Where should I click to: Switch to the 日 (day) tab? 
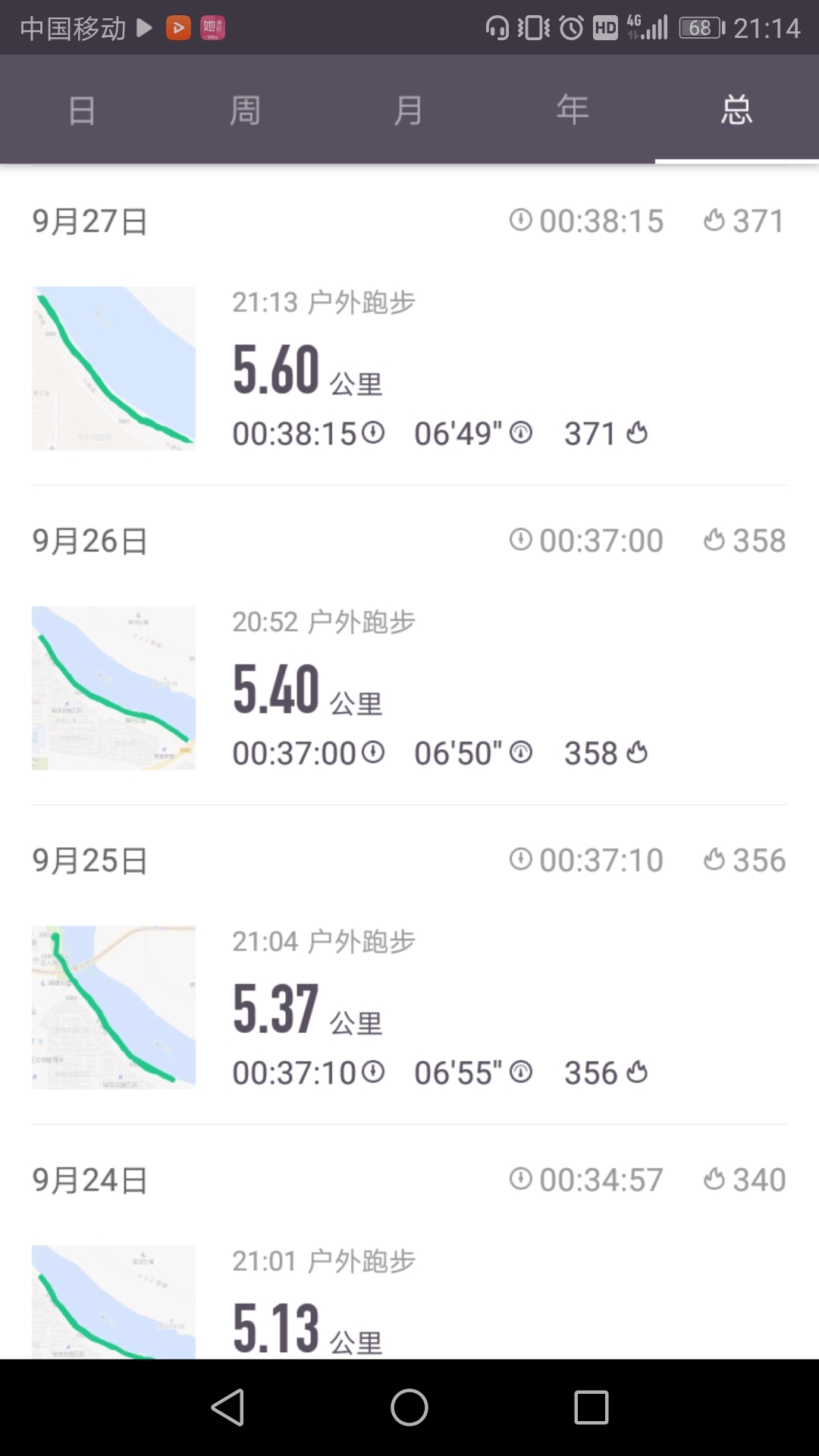click(82, 110)
